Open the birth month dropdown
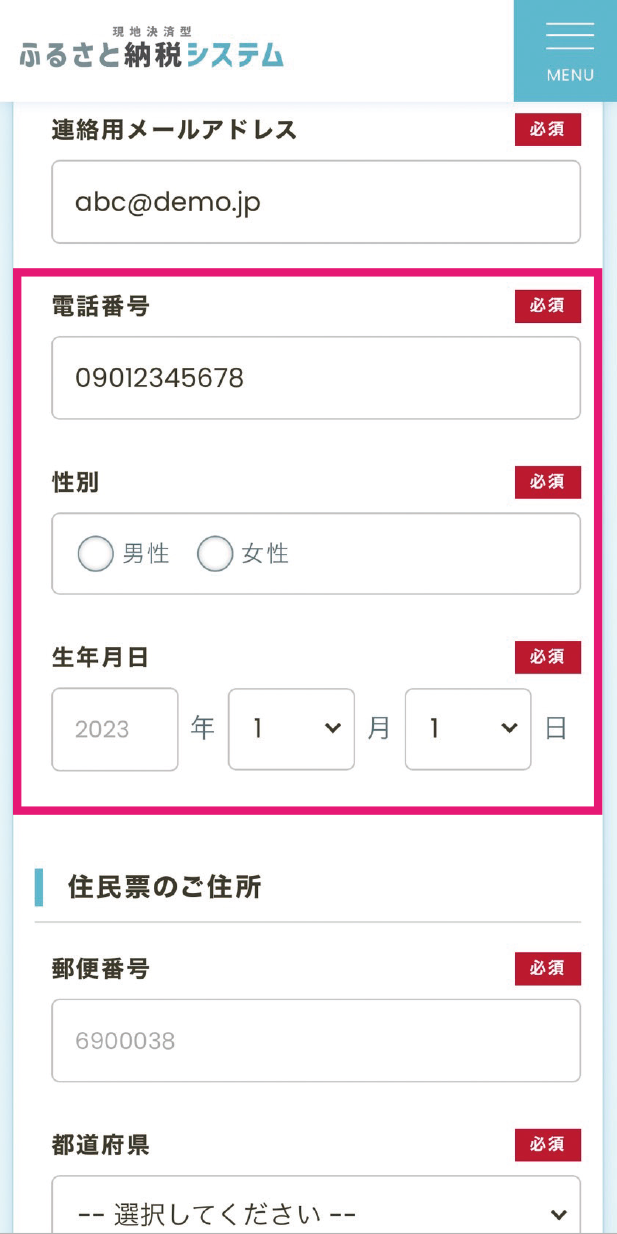This screenshot has width=617, height=1234. tap(291, 729)
